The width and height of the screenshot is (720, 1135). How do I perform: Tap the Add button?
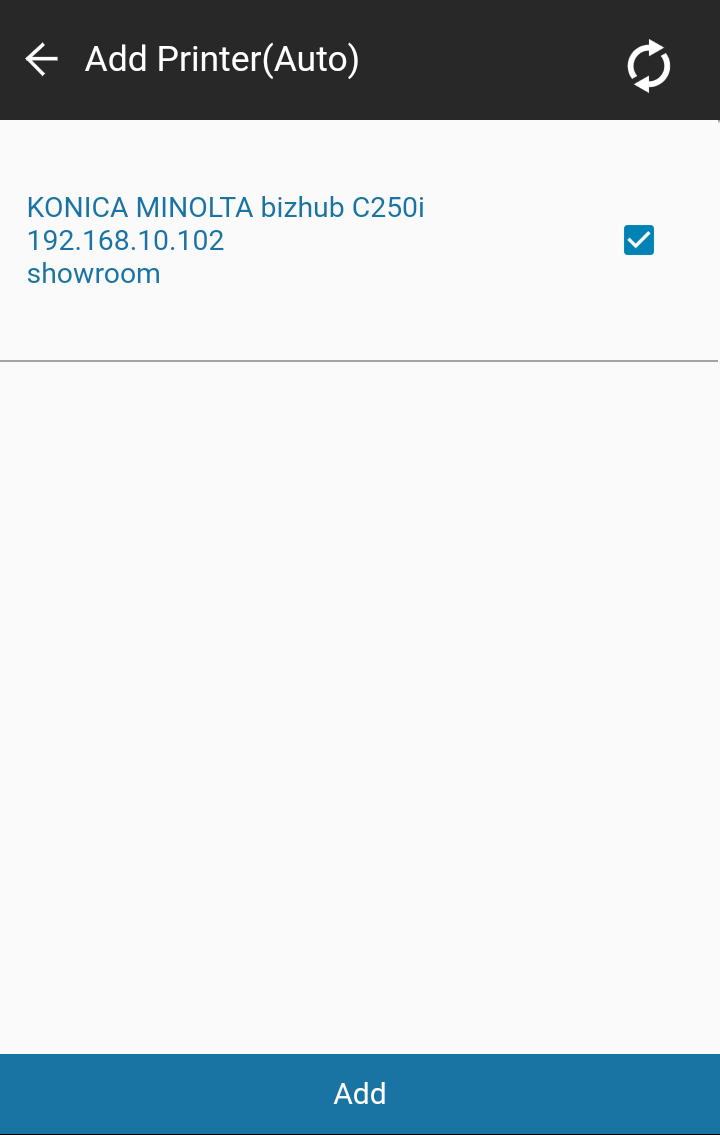pyautogui.click(x=360, y=1093)
